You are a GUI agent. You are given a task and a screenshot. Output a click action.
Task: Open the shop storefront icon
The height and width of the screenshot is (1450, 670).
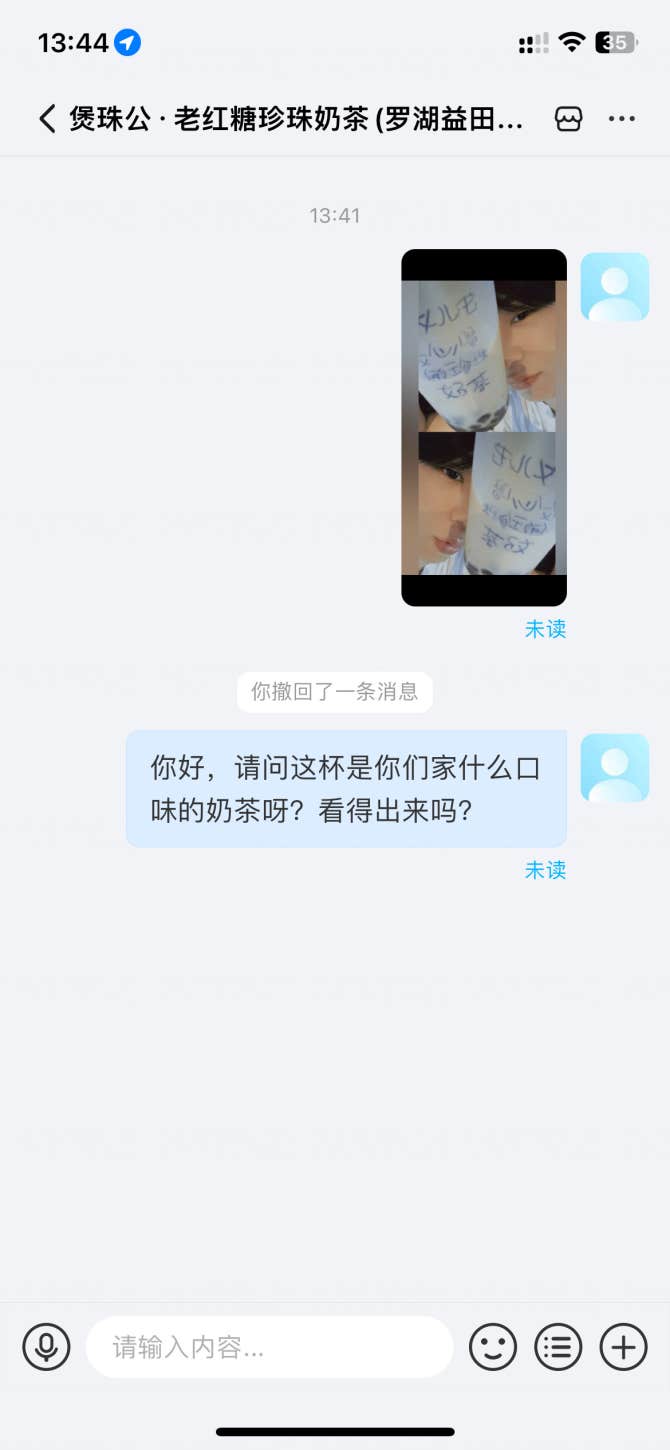coord(568,120)
